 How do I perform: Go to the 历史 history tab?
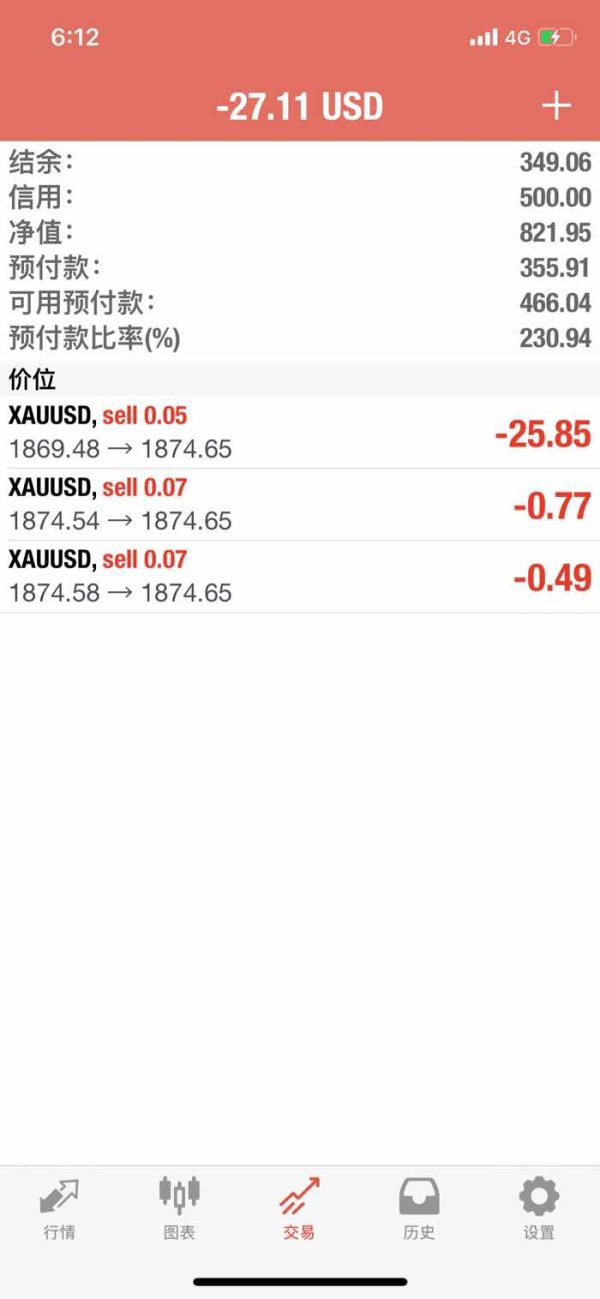click(x=419, y=1208)
